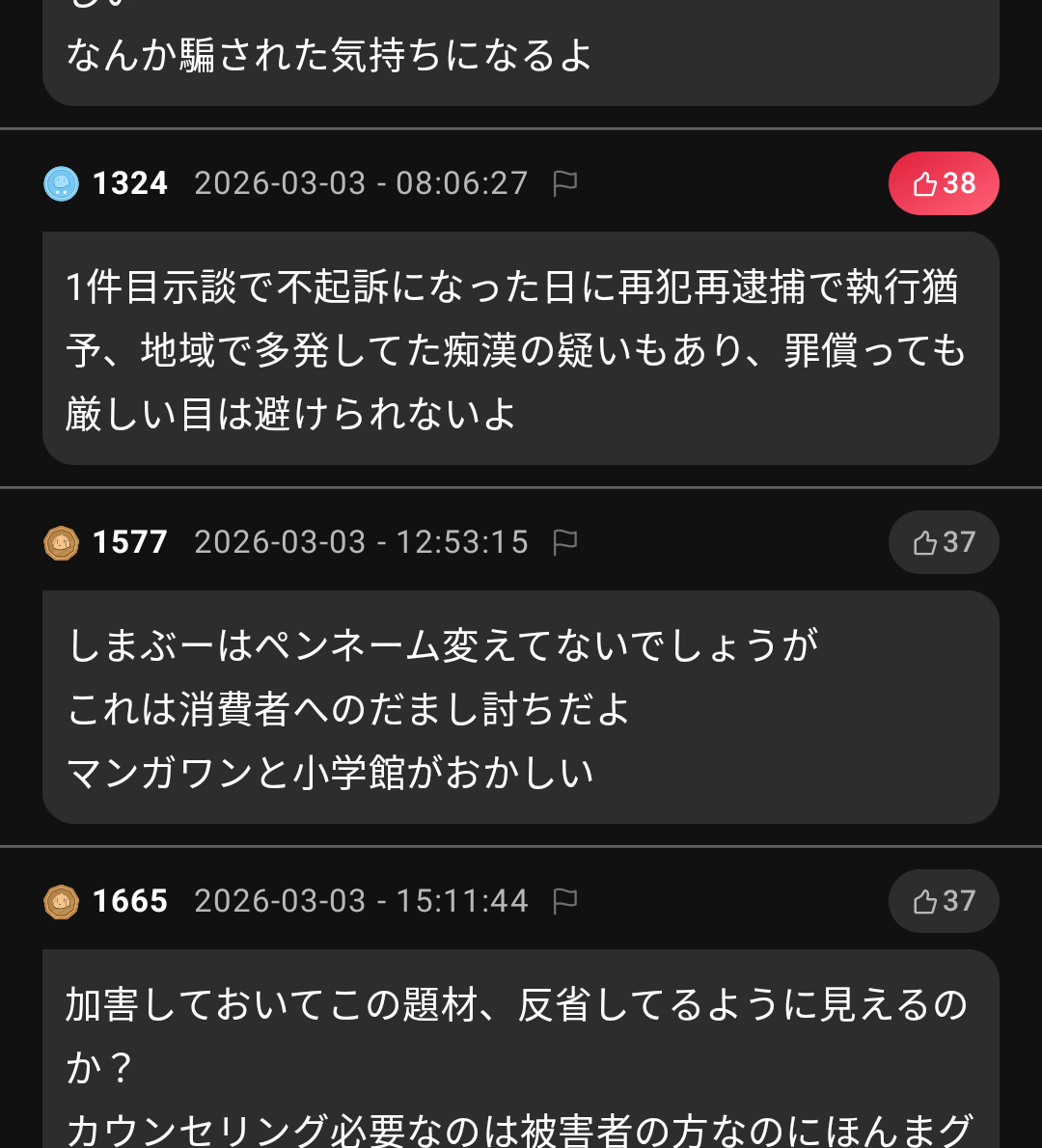The width and height of the screenshot is (1042, 1148).
Task: Report comment 1324 using its flag icon
Action: point(565,183)
